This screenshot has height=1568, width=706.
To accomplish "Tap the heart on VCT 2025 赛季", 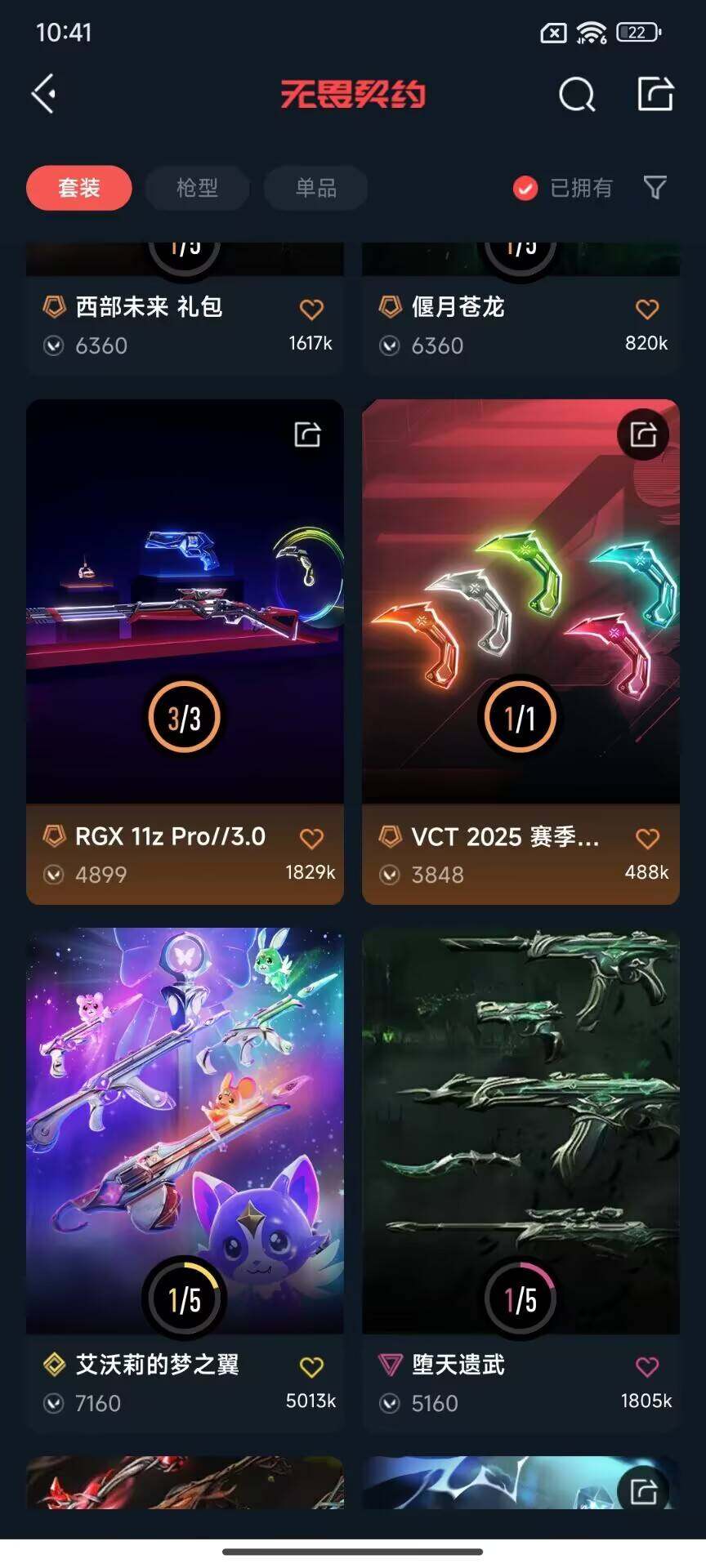I will (647, 839).
